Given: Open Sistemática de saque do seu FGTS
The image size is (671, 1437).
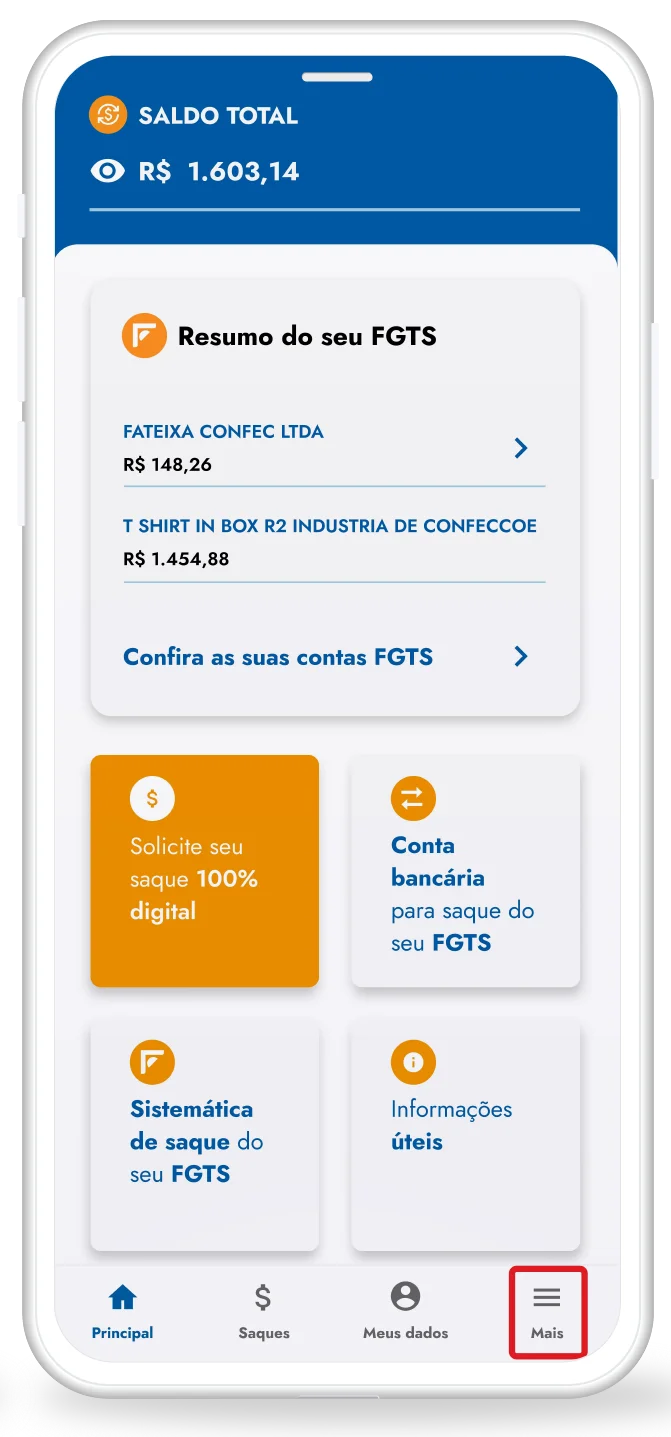Looking at the screenshot, I should (x=205, y=1134).
